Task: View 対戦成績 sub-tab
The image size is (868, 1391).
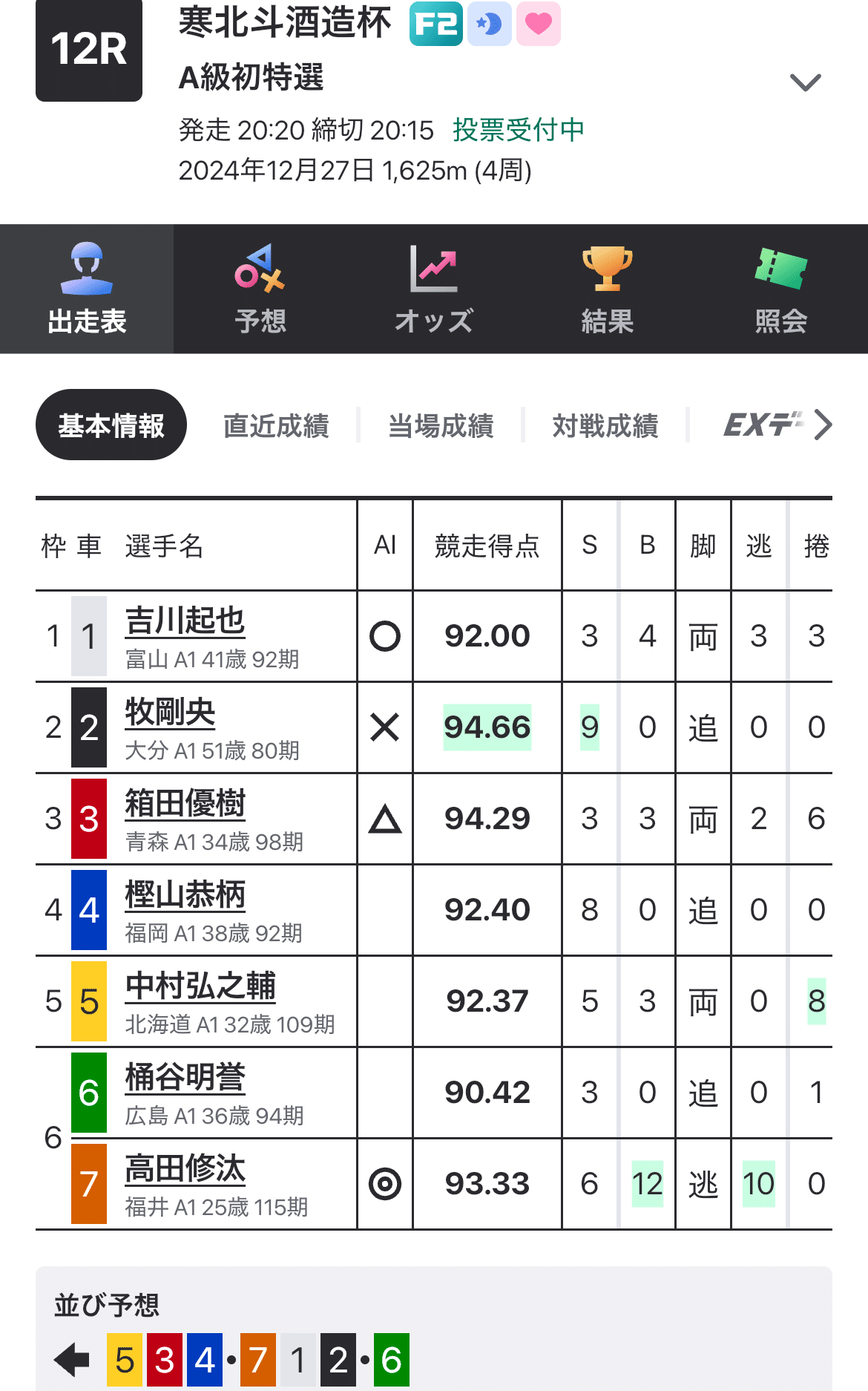Action: (x=605, y=426)
